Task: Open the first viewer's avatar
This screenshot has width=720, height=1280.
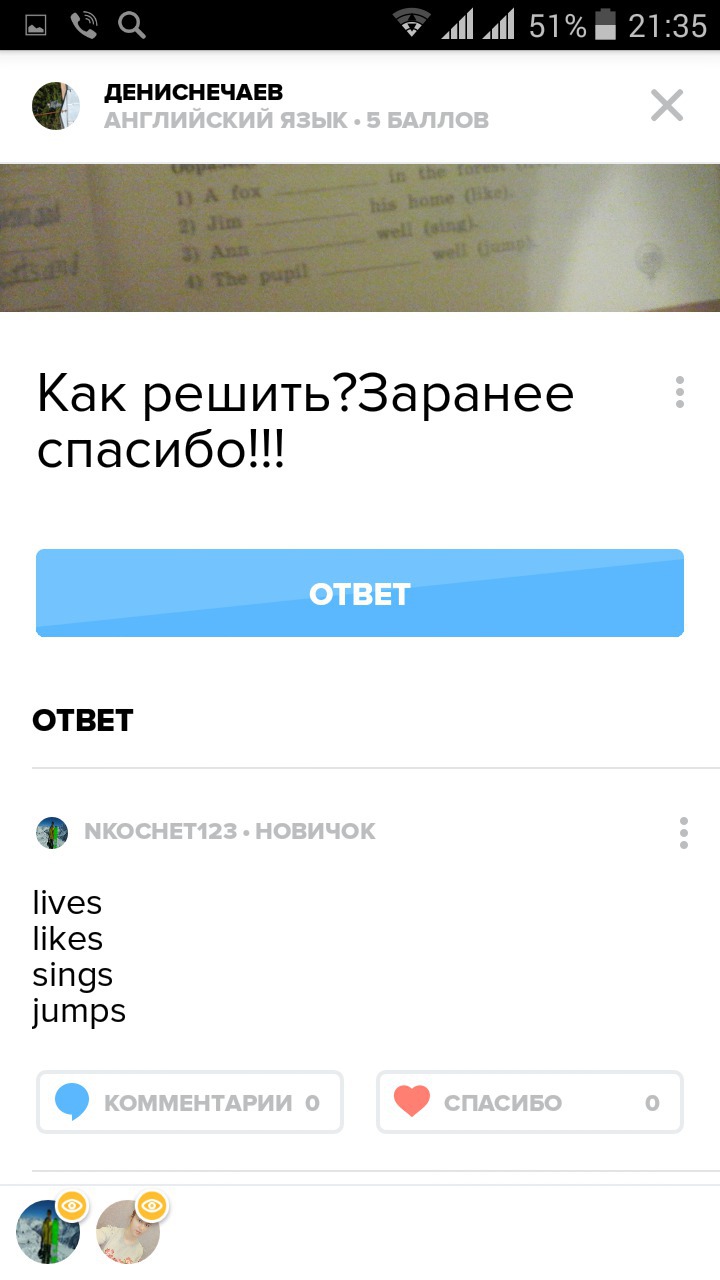Action: click(48, 1231)
